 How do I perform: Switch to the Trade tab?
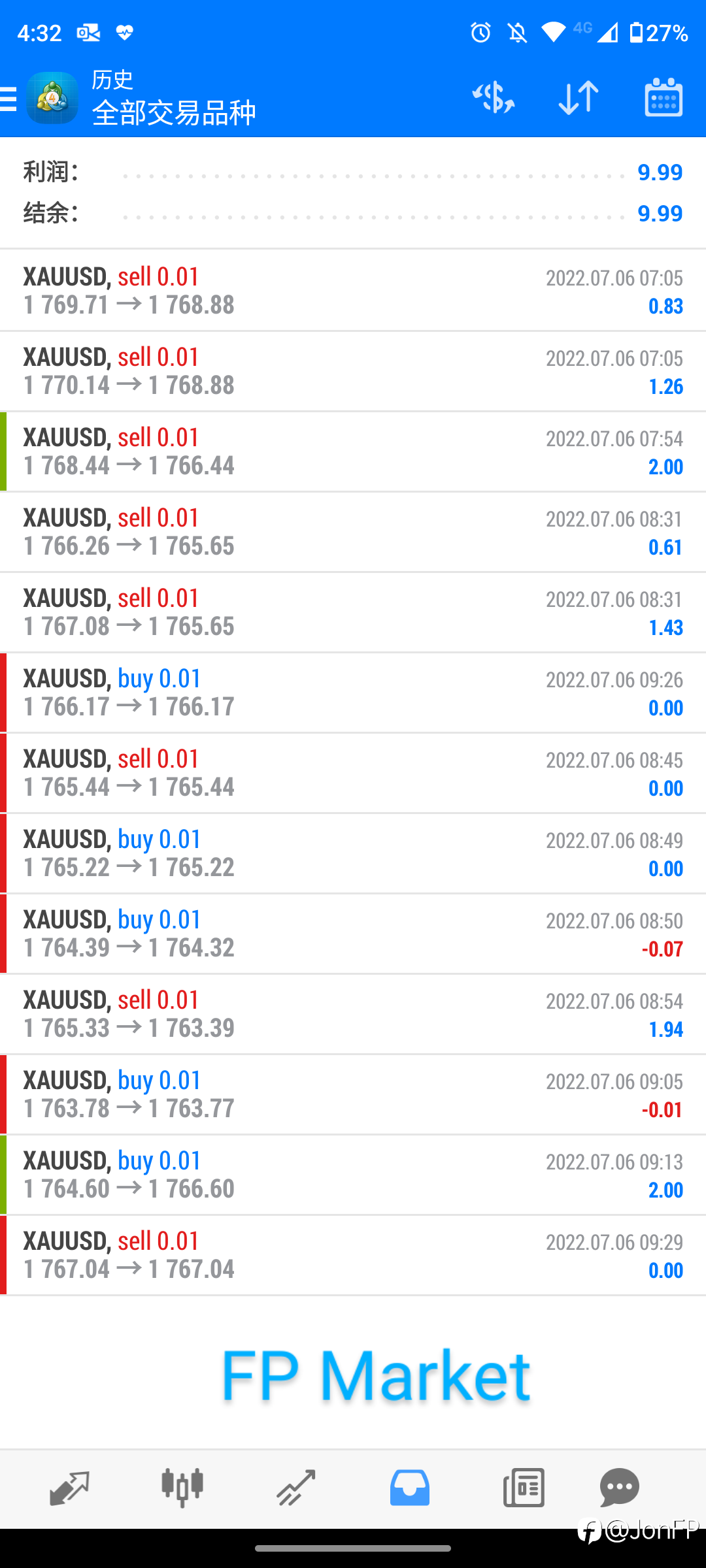tap(296, 1488)
